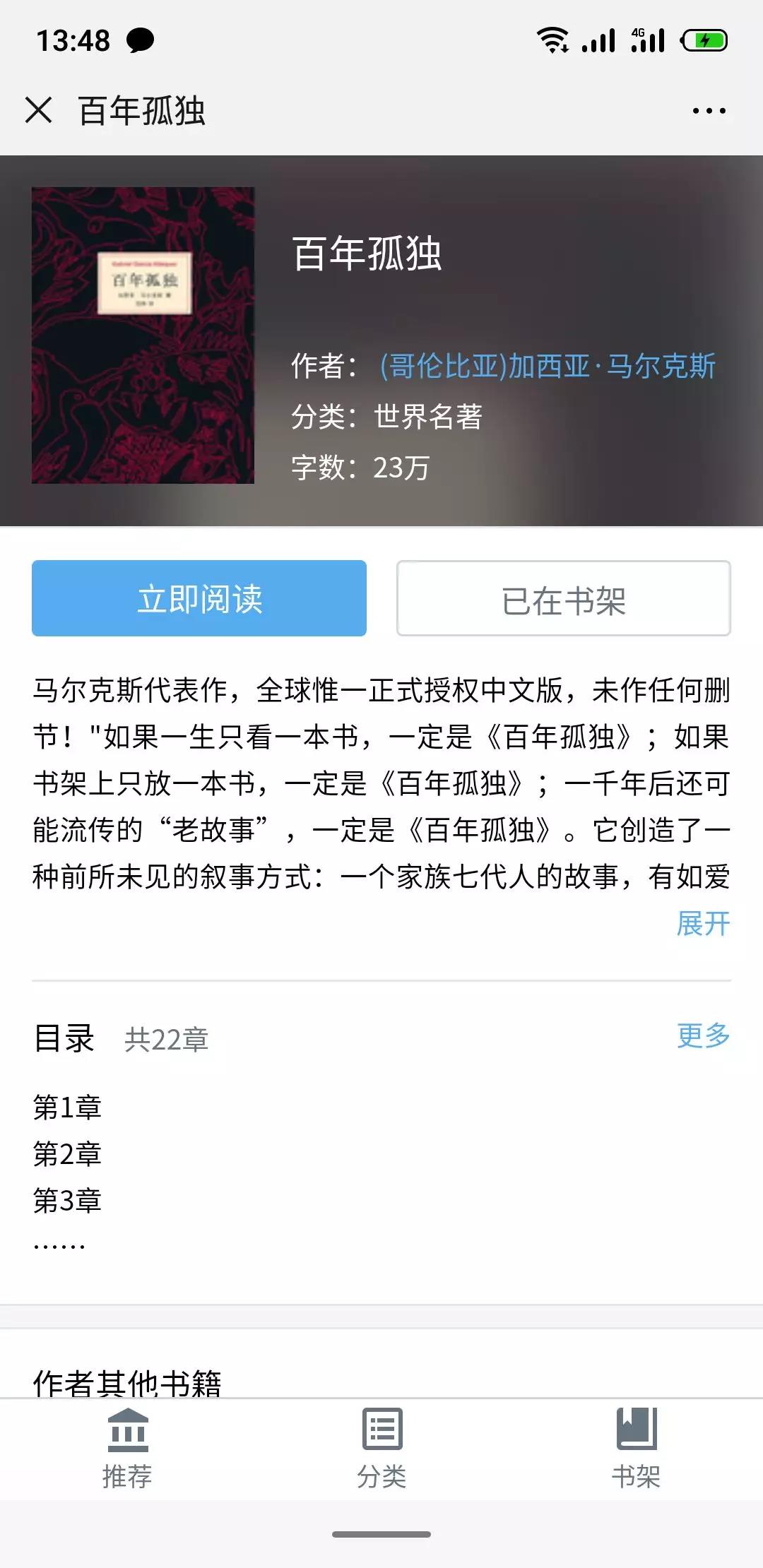Open author link 加西亚·马尔克斯
Viewport: 763px width, 1568px height.
click(x=548, y=366)
